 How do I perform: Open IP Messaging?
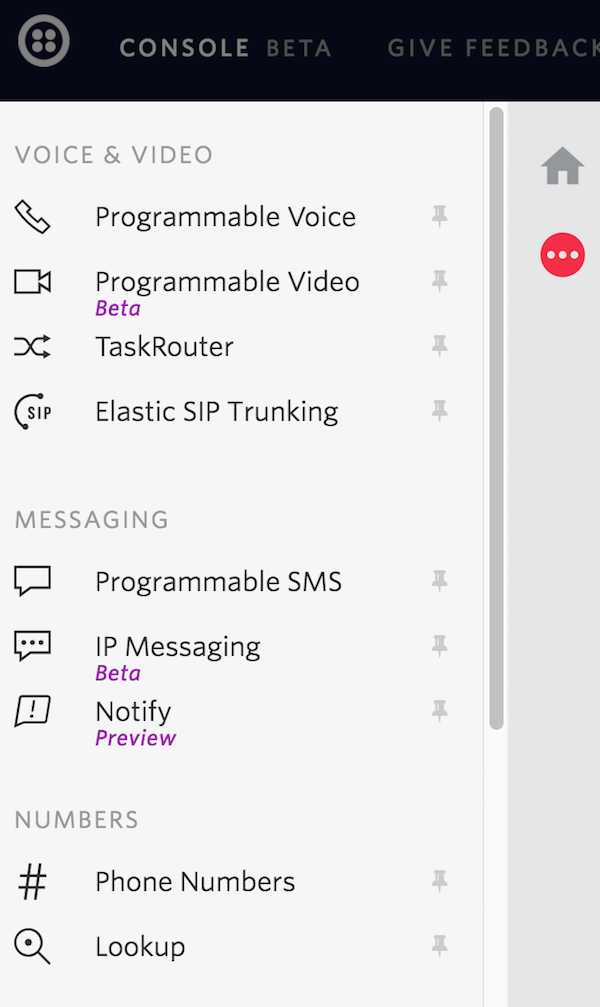click(x=178, y=647)
